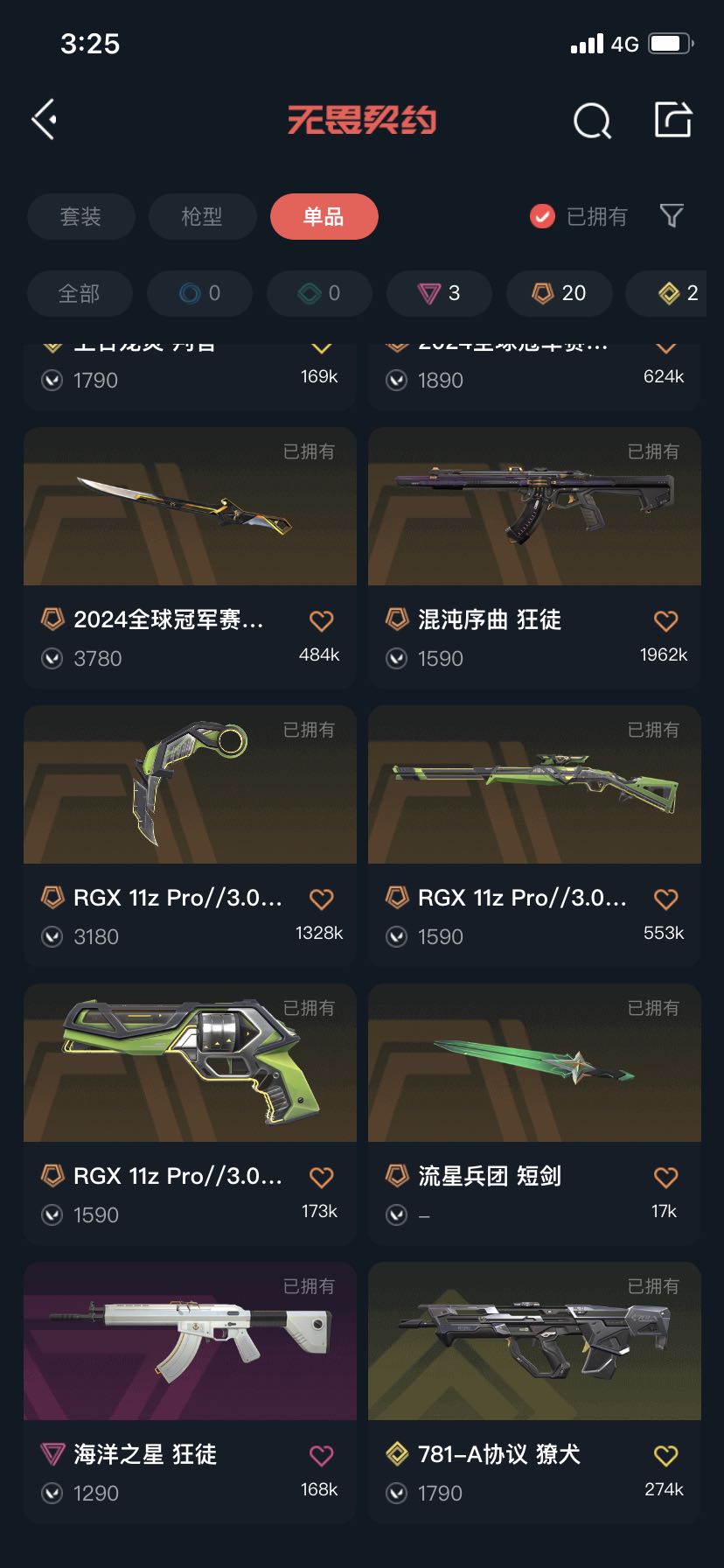
Task: Open the 流星兵团 短剑 card
Action: click(x=534, y=1114)
